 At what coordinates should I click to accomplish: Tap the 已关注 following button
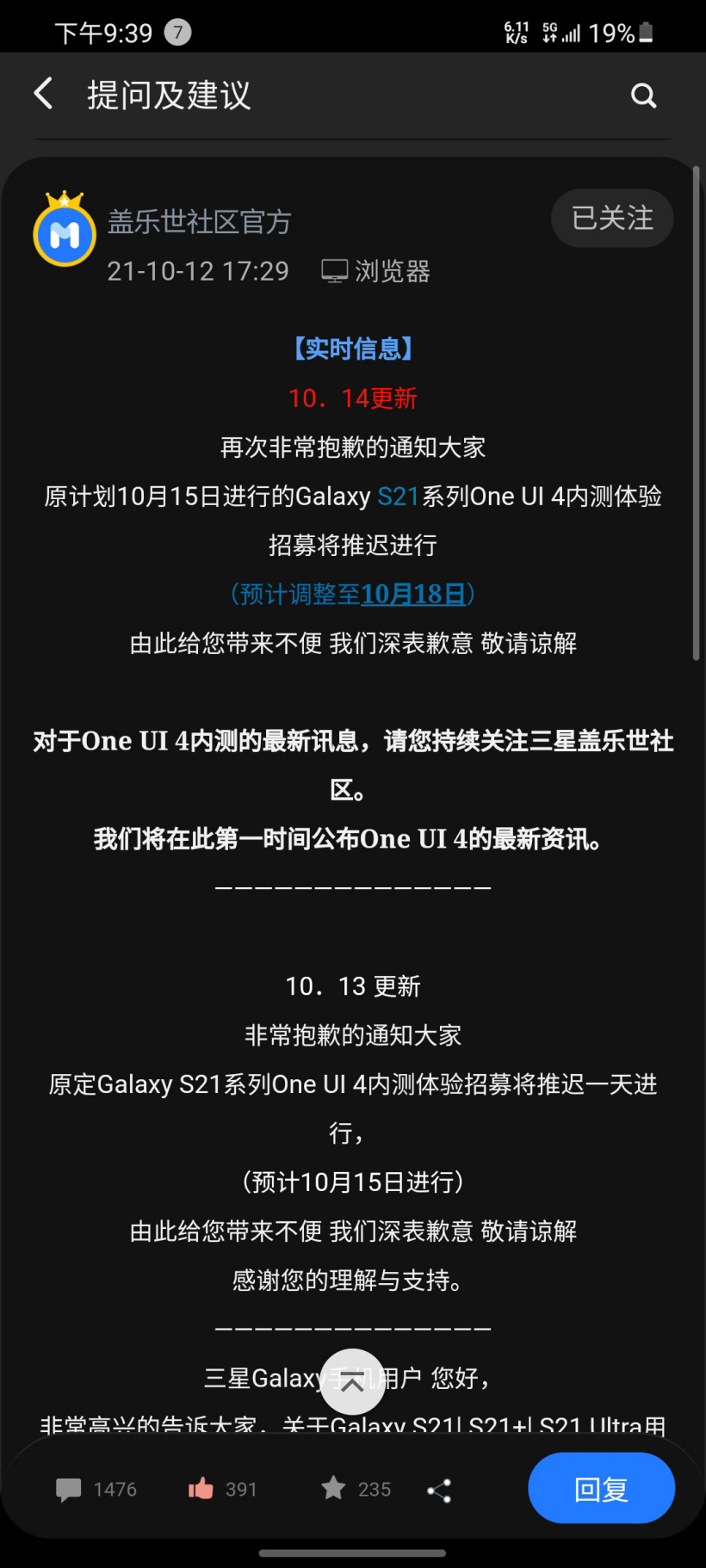point(612,219)
